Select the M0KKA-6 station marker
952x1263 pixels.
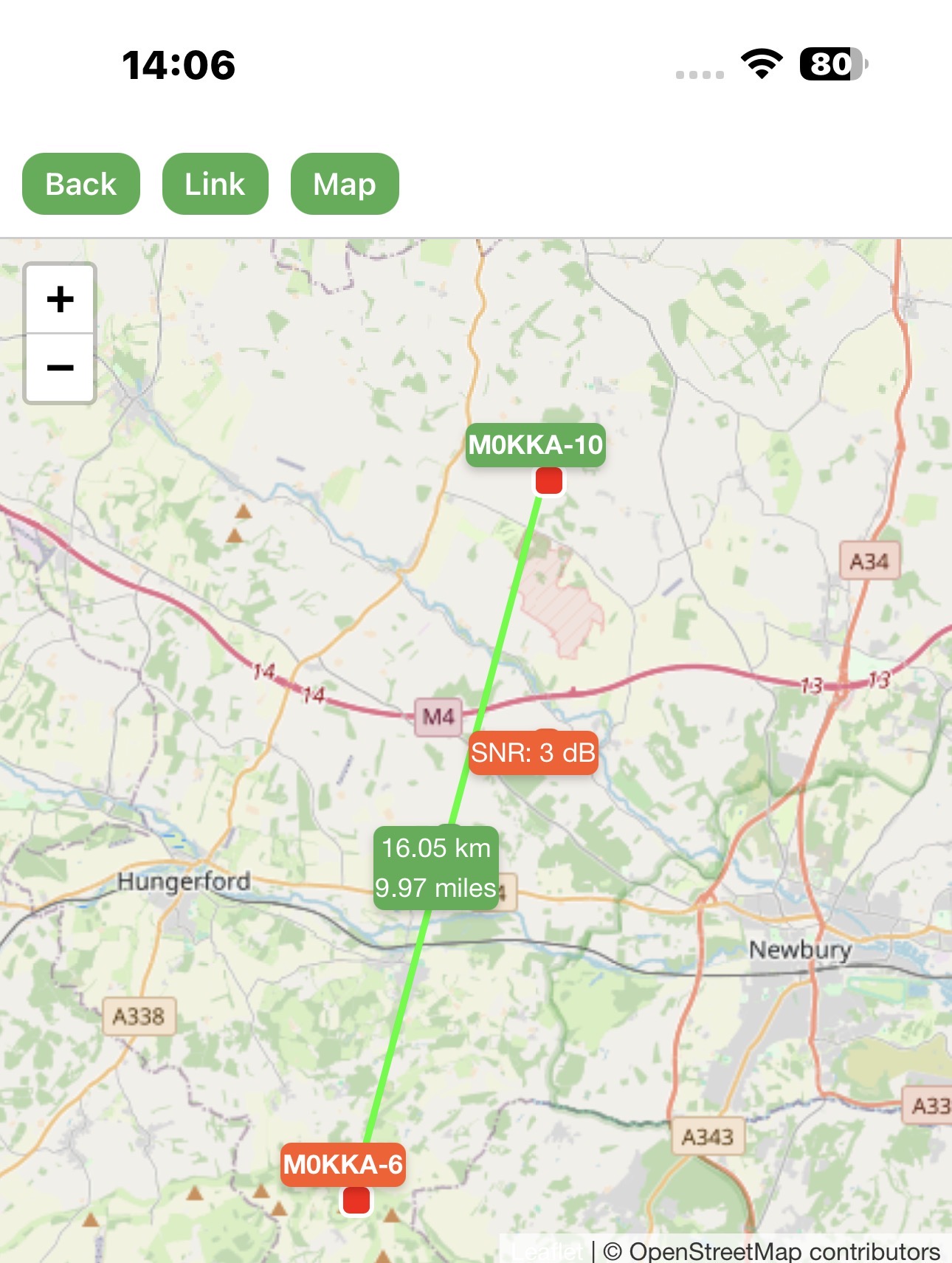click(x=356, y=1200)
